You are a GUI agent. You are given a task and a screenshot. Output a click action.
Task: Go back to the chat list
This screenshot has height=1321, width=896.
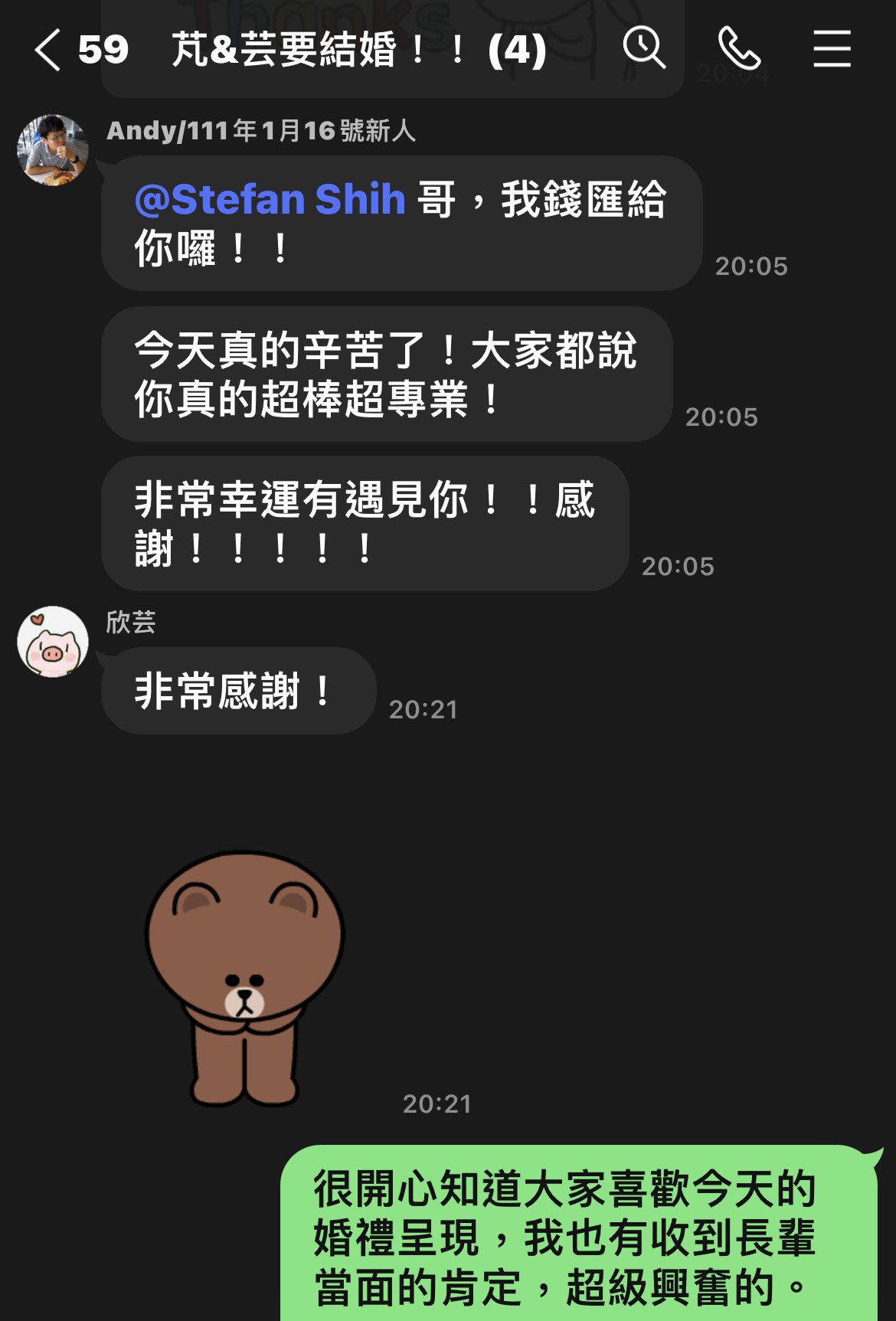[47, 51]
